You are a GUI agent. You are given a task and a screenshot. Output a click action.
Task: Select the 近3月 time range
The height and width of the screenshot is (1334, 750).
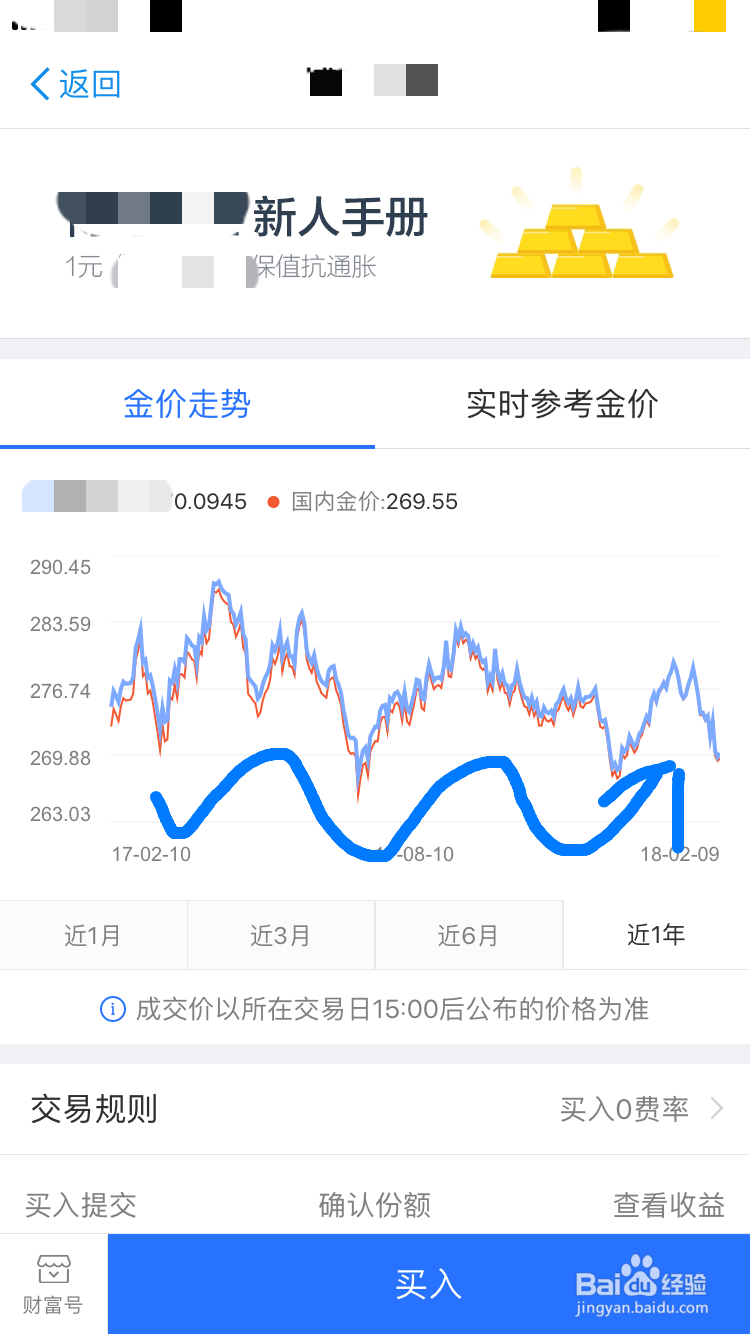[280, 935]
